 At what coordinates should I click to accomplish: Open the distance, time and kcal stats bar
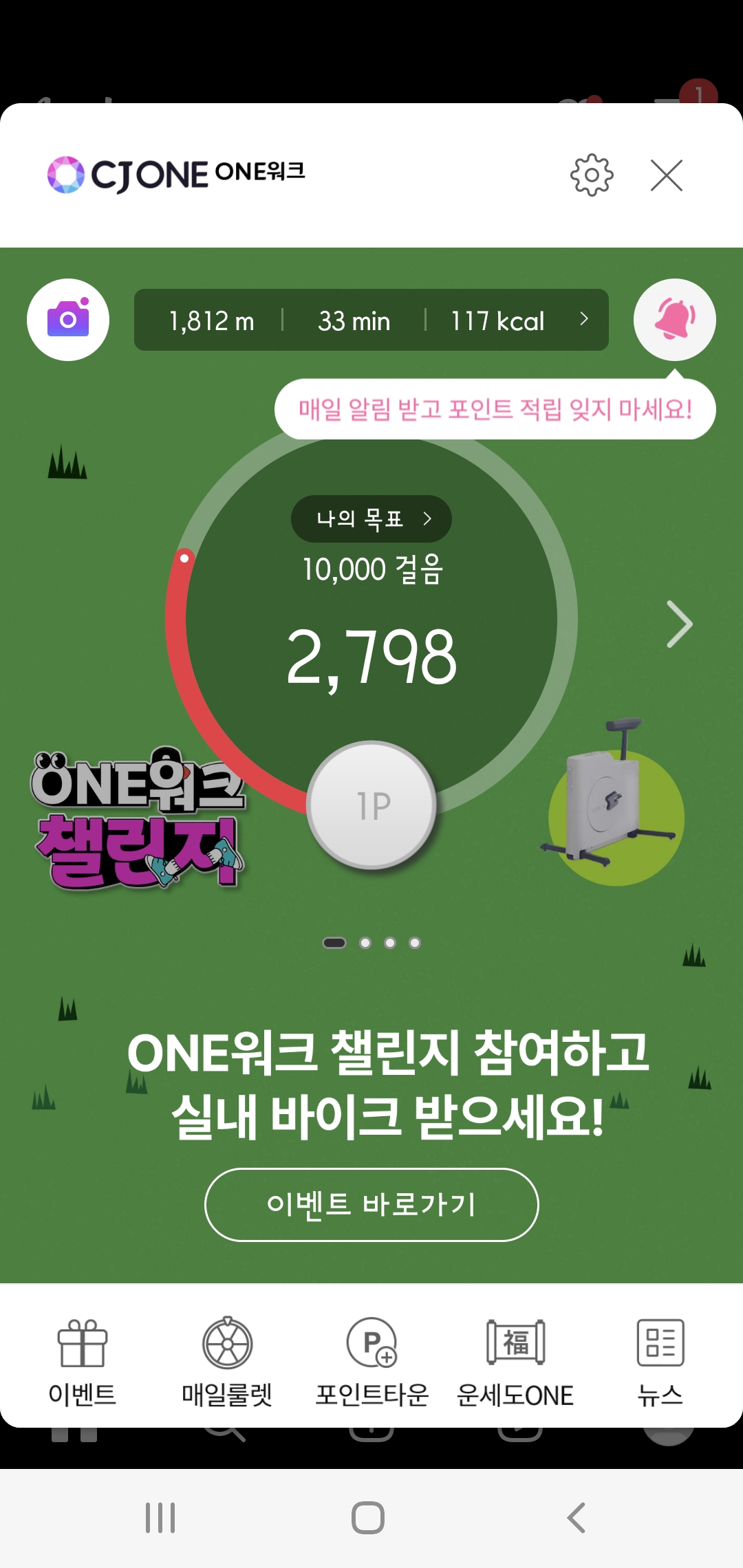[371, 320]
